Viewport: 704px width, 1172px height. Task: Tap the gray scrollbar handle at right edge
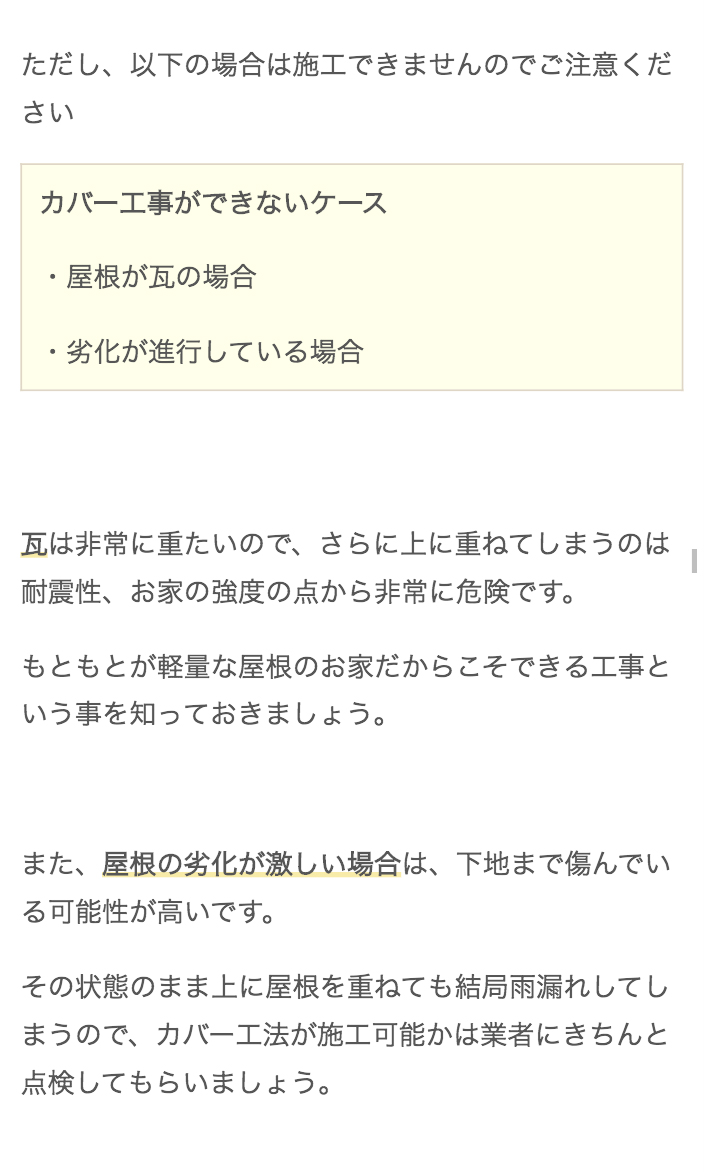(x=694, y=560)
